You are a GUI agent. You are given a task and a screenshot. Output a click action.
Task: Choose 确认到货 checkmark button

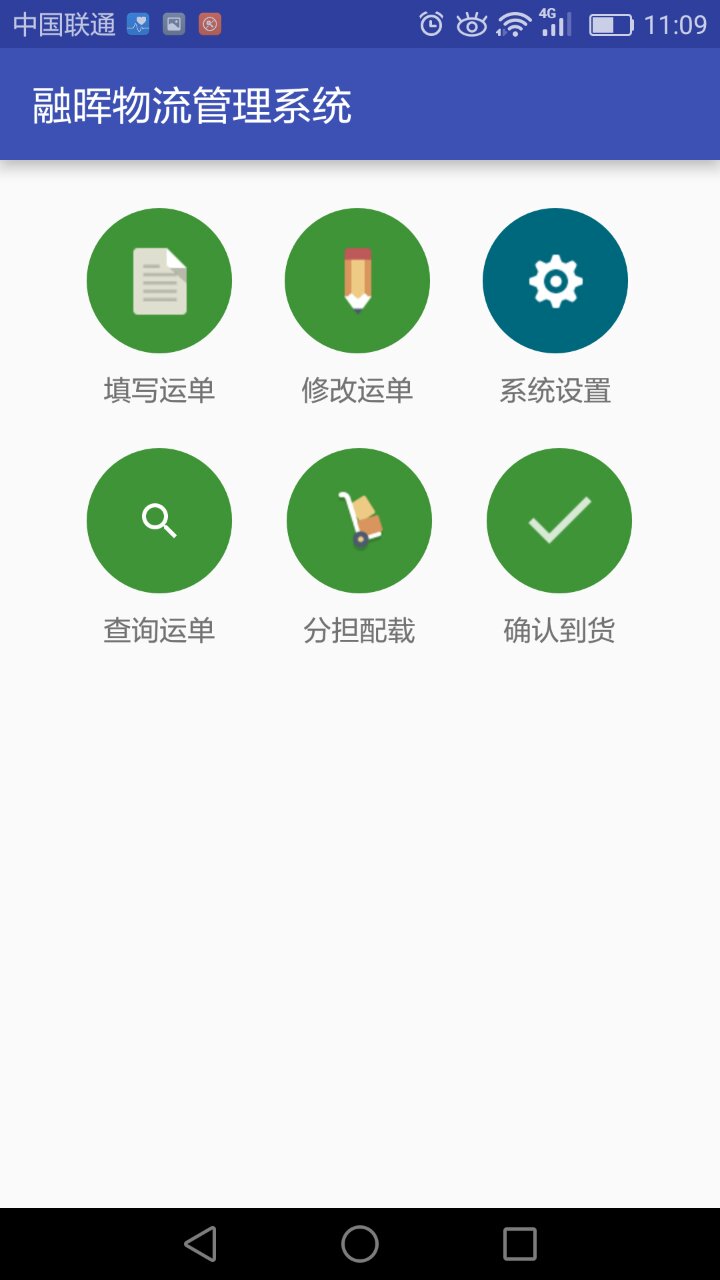tap(559, 521)
